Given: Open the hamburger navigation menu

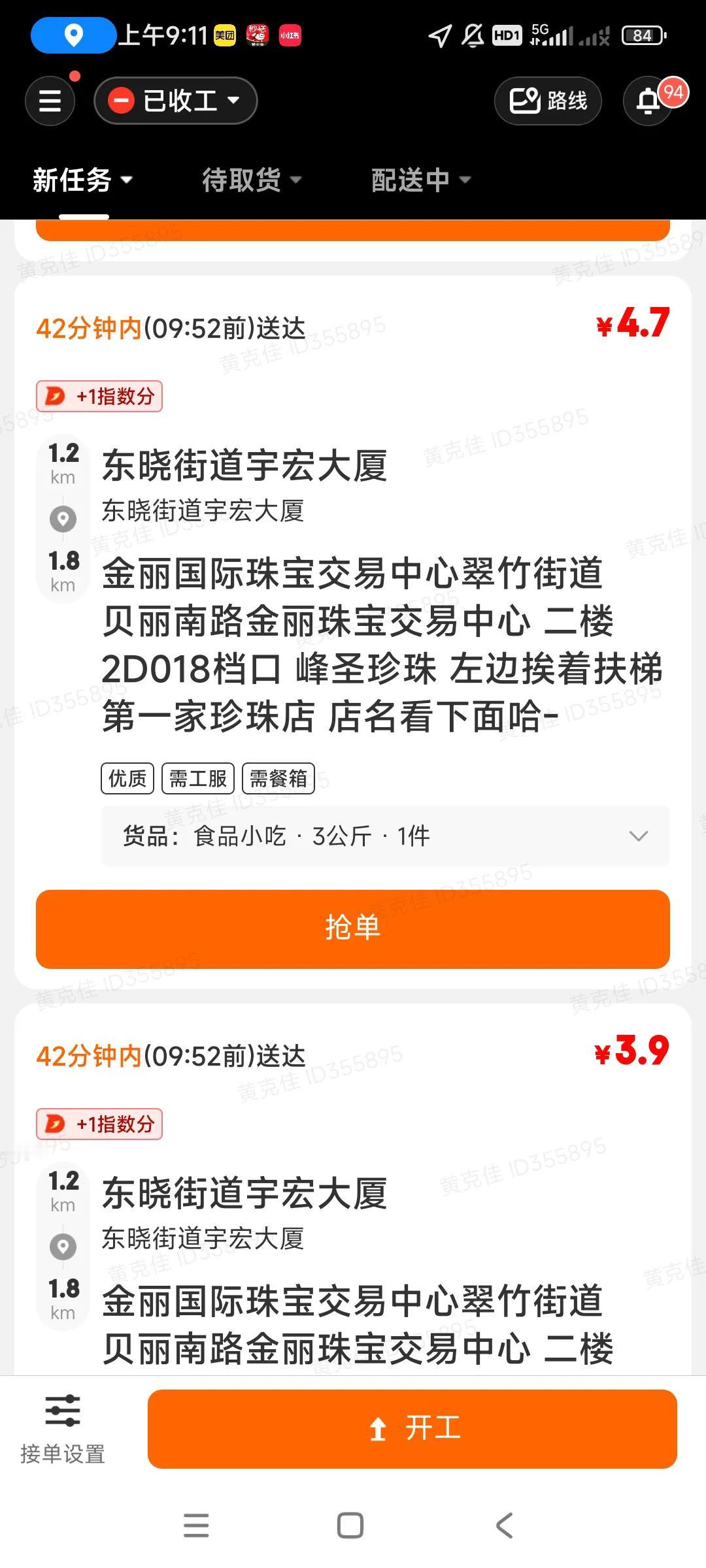Looking at the screenshot, I should tap(49, 101).
